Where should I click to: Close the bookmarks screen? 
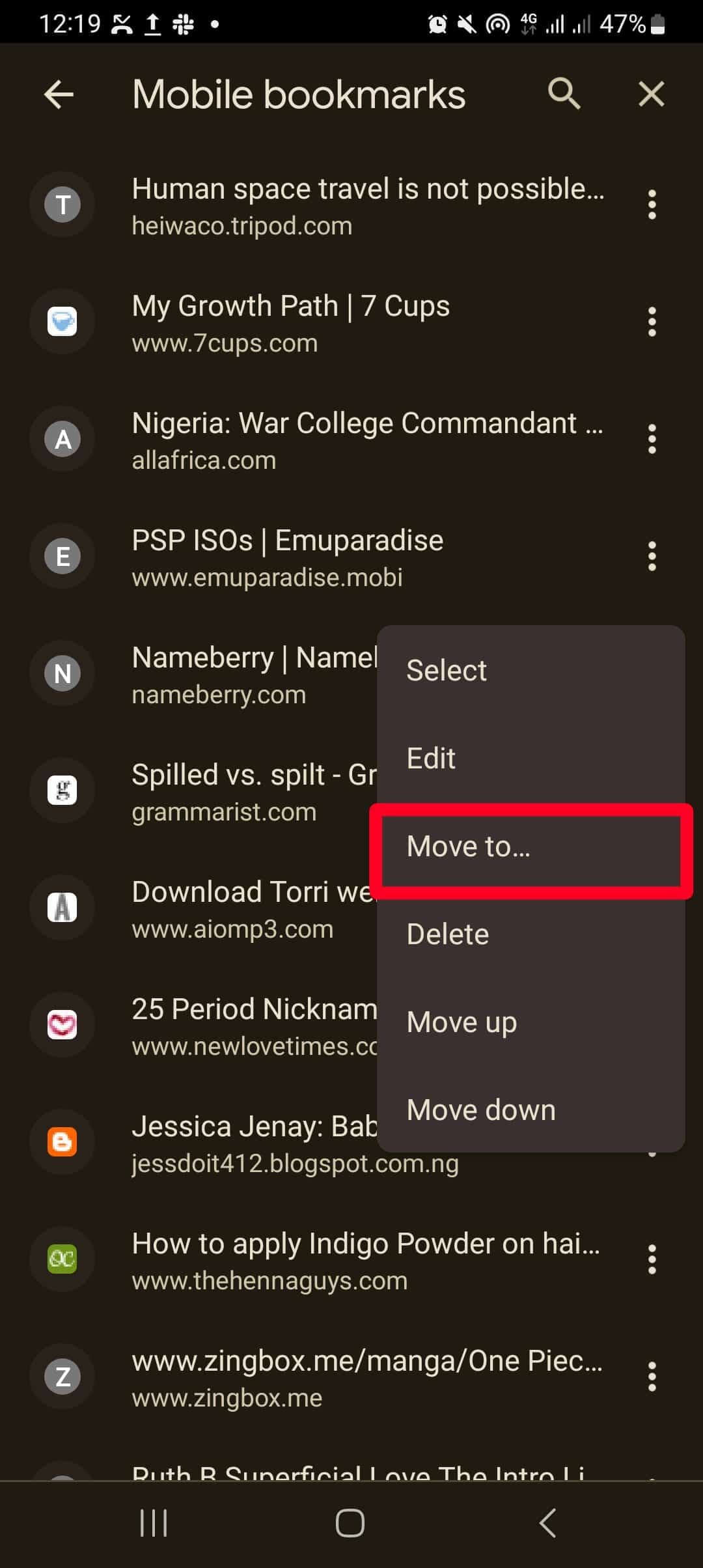(x=651, y=94)
